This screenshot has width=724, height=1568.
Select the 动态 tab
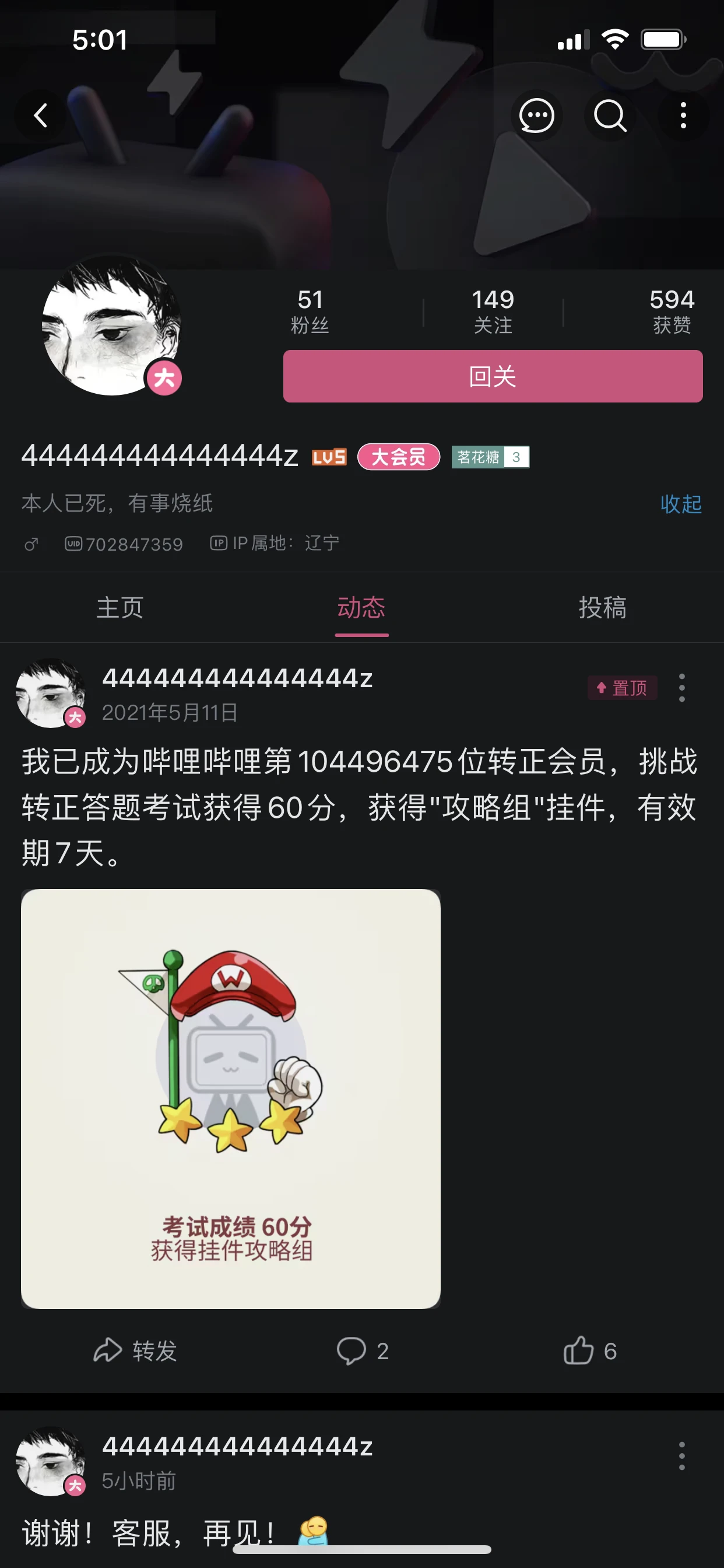[361, 607]
